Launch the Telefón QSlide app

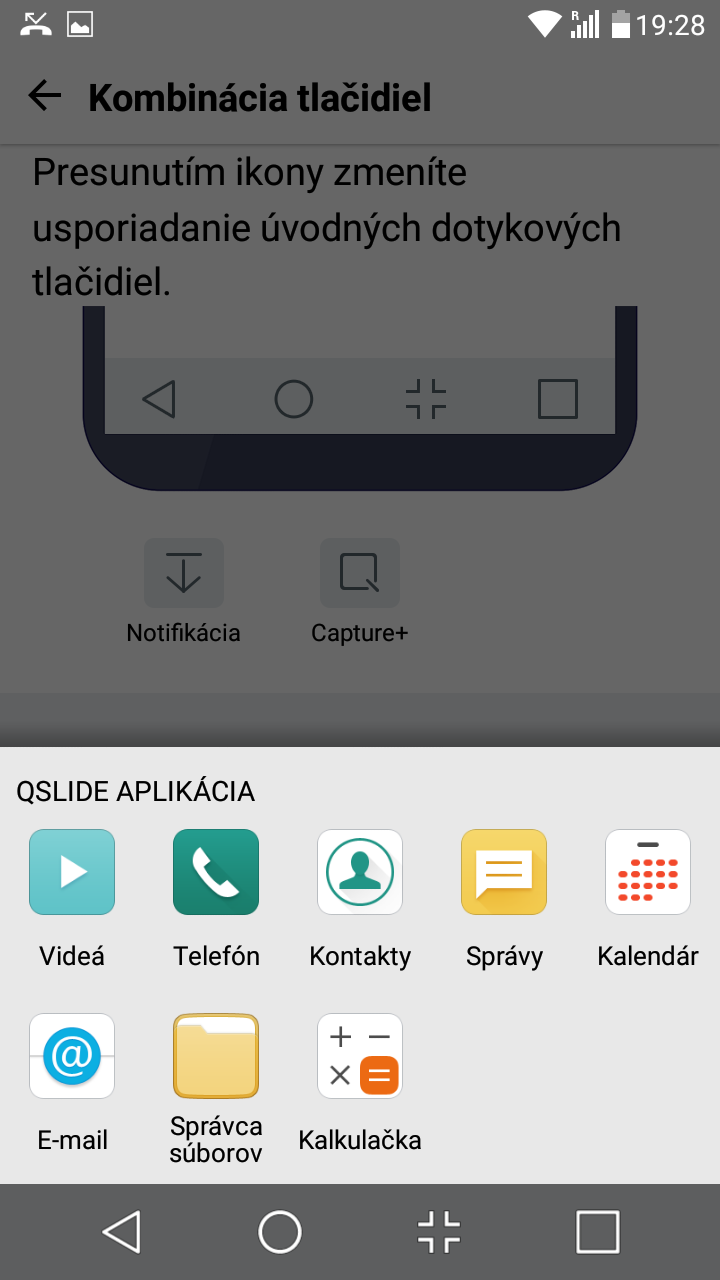coord(216,872)
